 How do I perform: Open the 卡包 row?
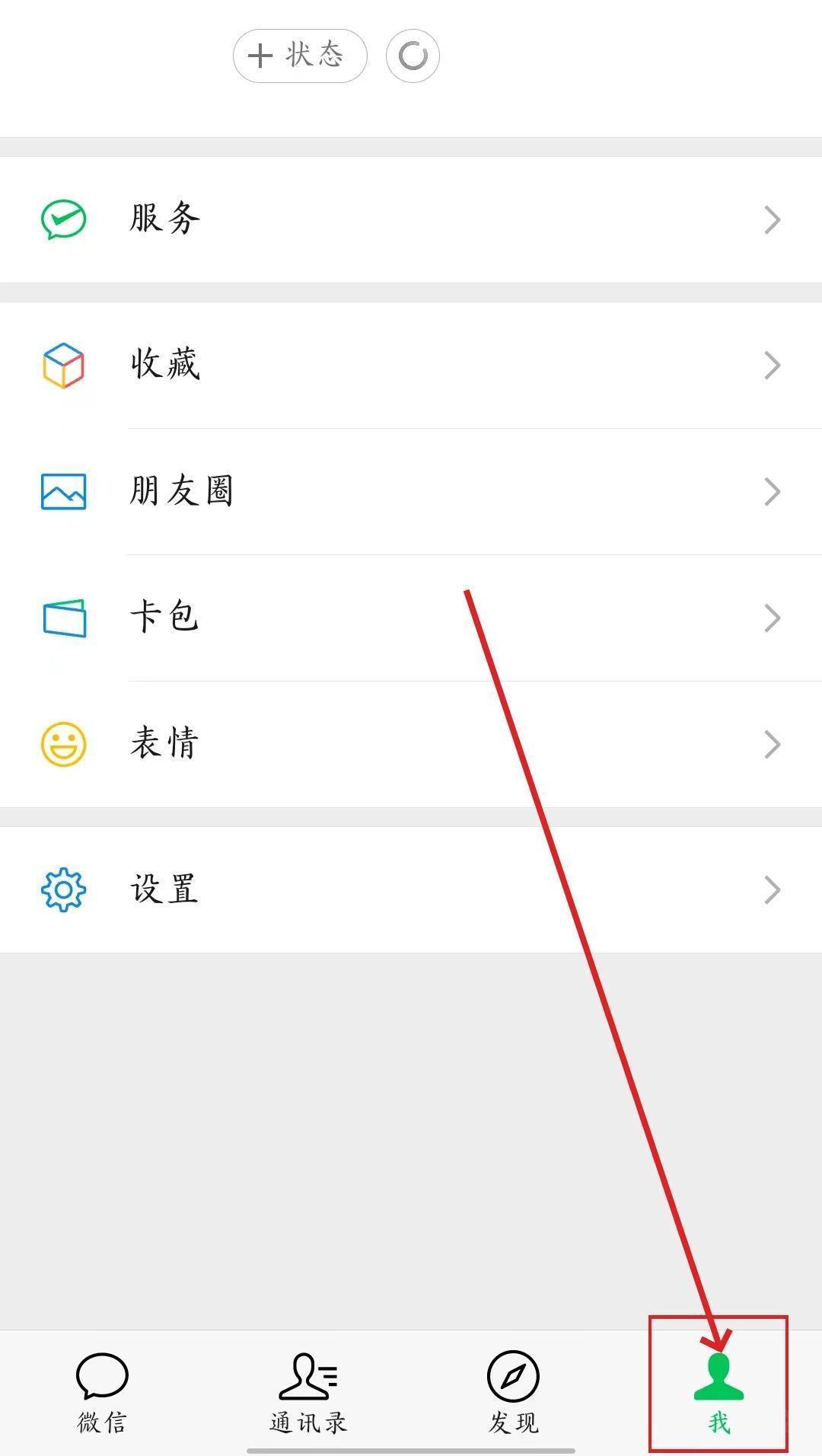[411, 618]
